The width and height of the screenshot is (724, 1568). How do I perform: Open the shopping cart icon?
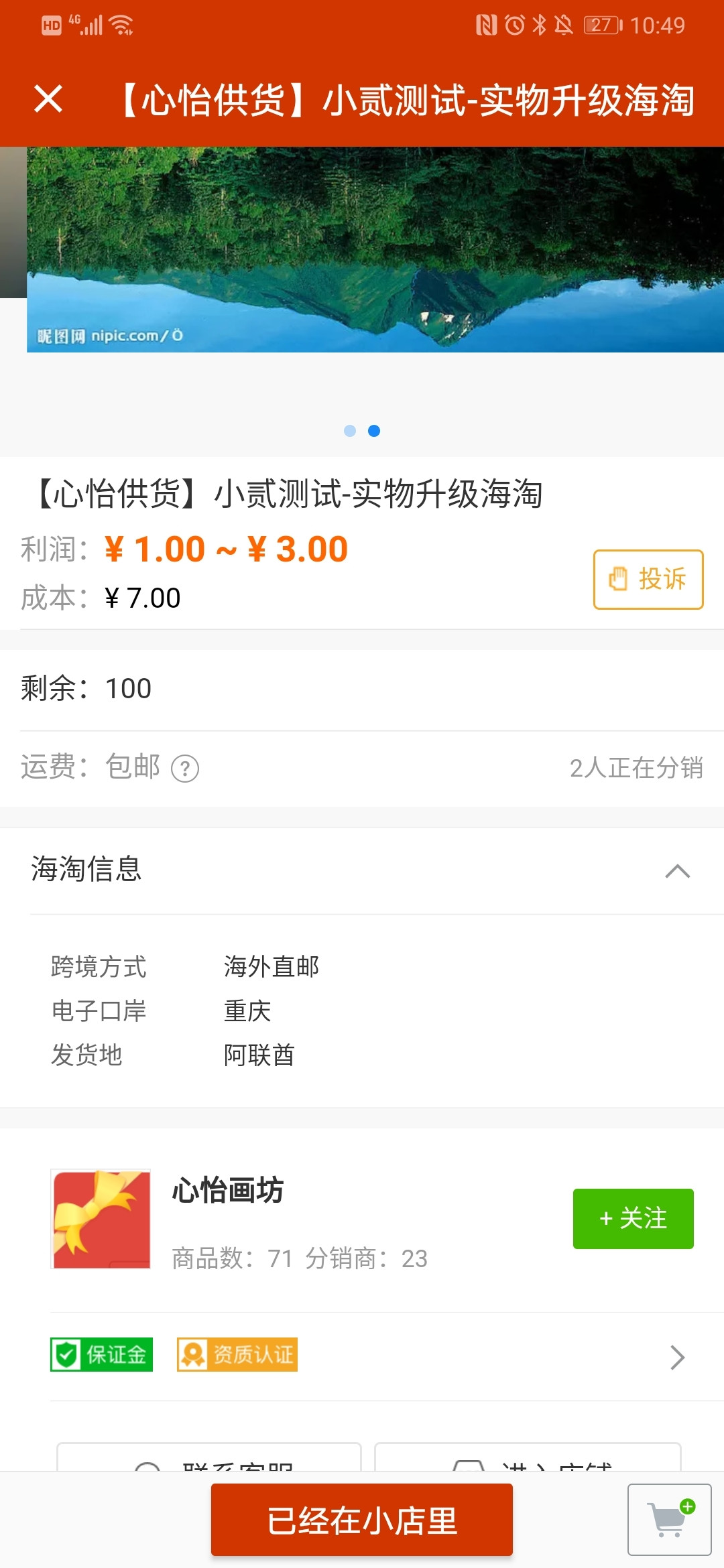[669, 1520]
